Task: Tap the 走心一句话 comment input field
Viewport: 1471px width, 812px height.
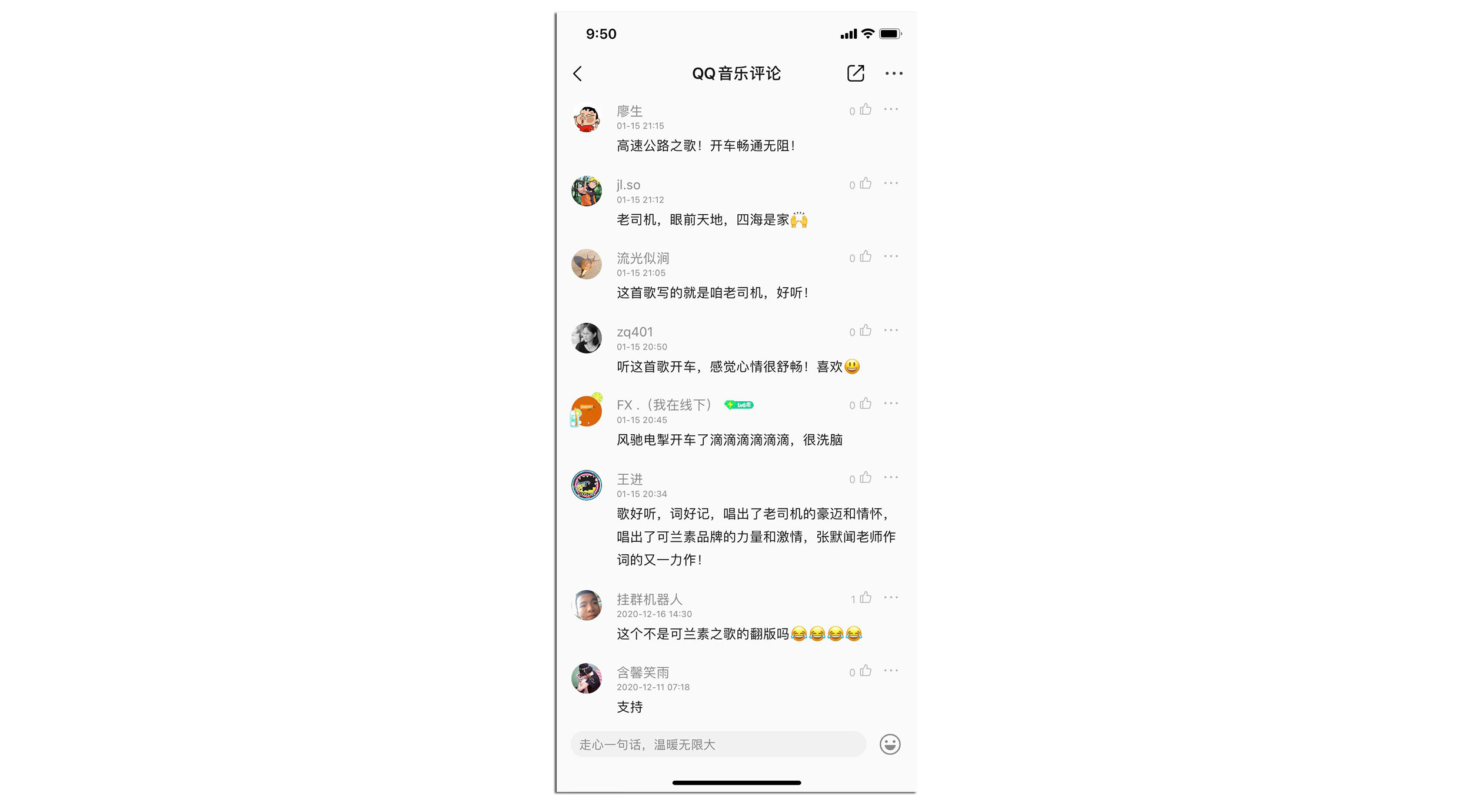Action: (x=718, y=744)
